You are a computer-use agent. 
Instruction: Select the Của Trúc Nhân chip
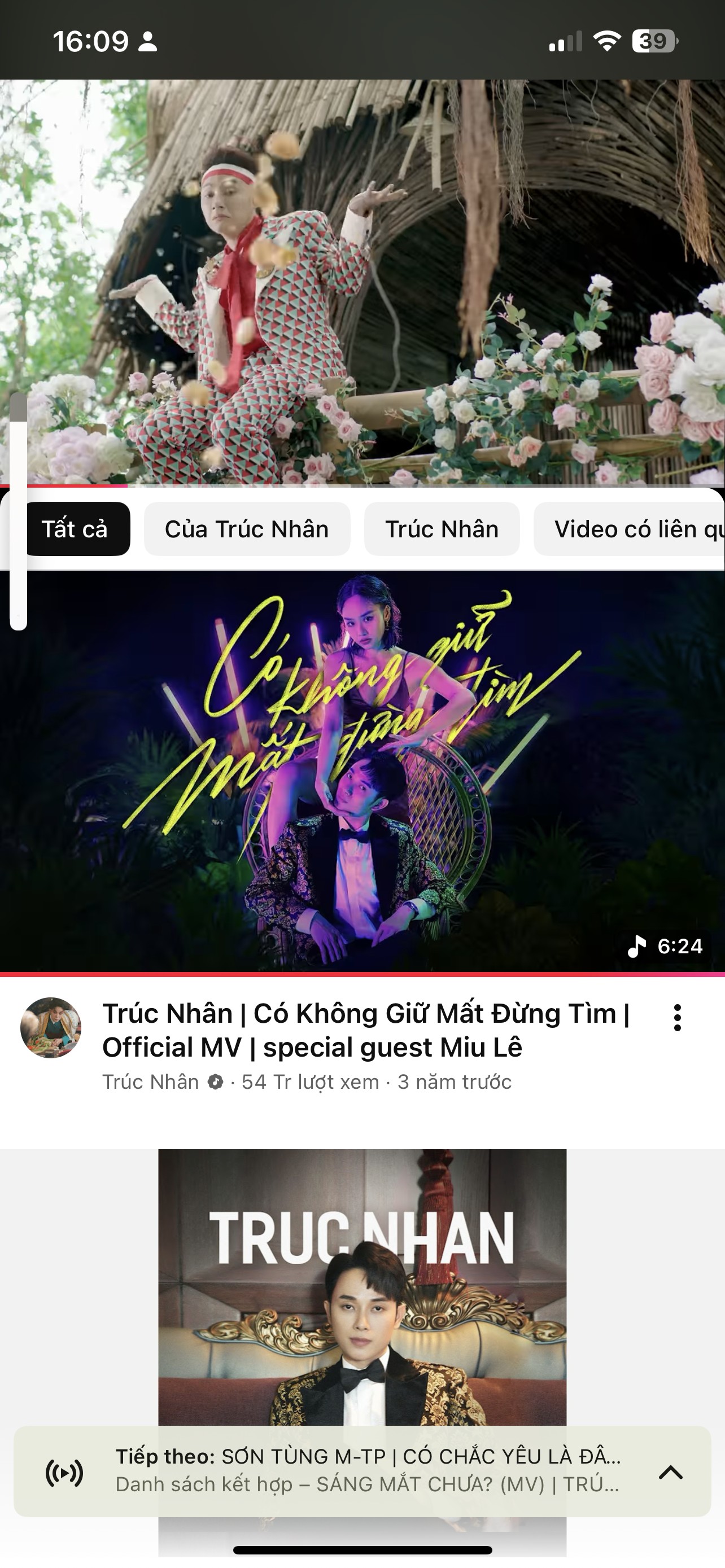click(247, 528)
